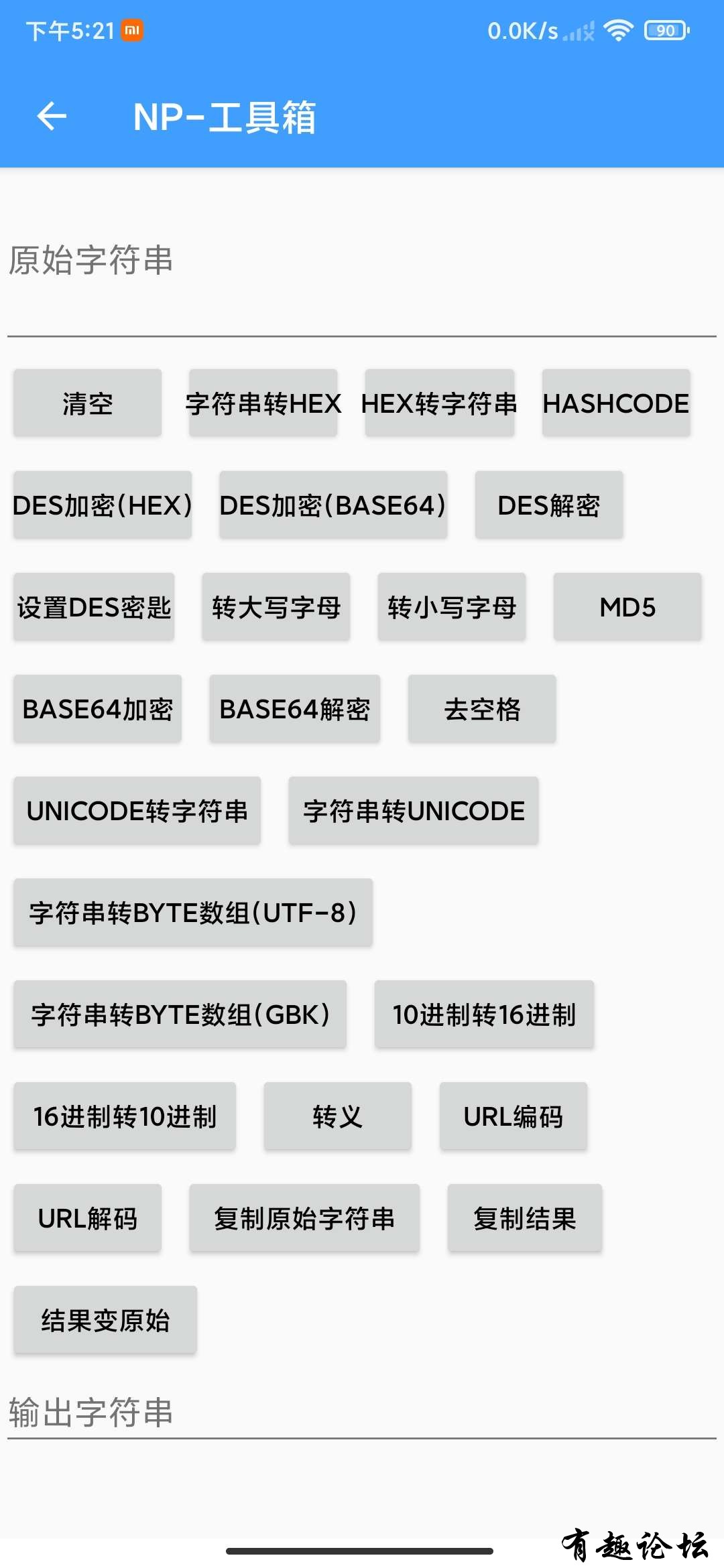724x1568 pixels.
Task: Apply URL编码 encoding
Action: click(513, 1116)
